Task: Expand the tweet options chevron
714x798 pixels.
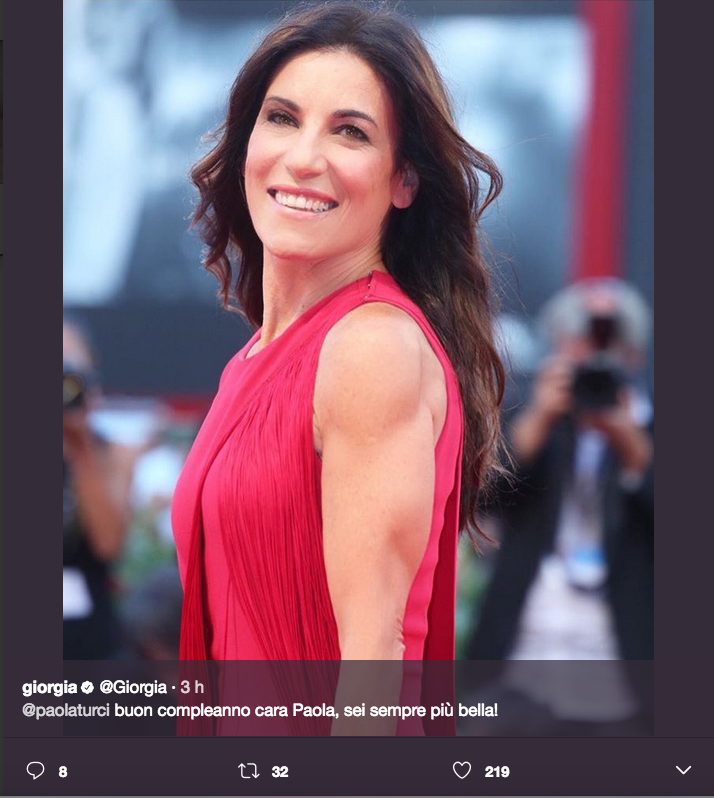Action: pyautogui.click(x=683, y=770)
